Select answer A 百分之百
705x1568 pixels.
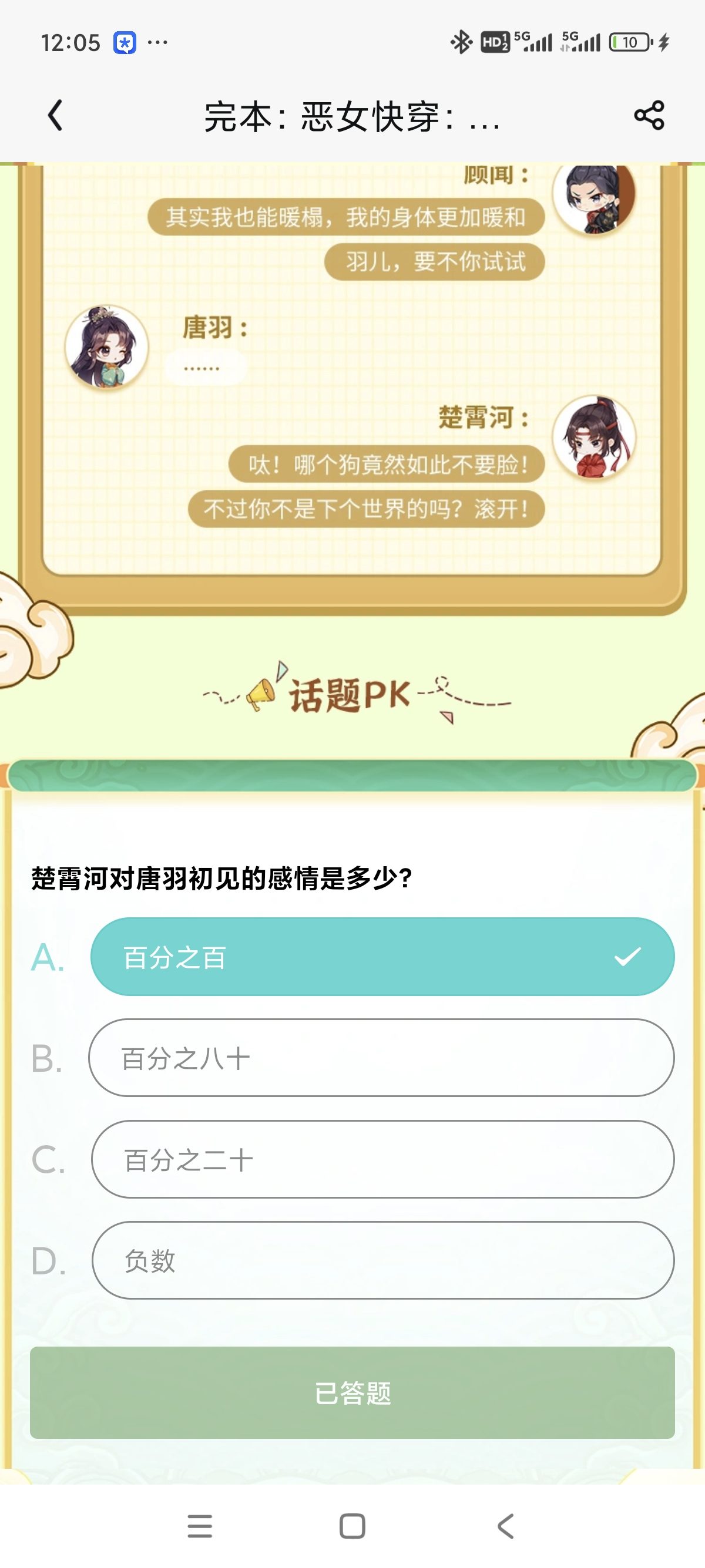(382, 957)
